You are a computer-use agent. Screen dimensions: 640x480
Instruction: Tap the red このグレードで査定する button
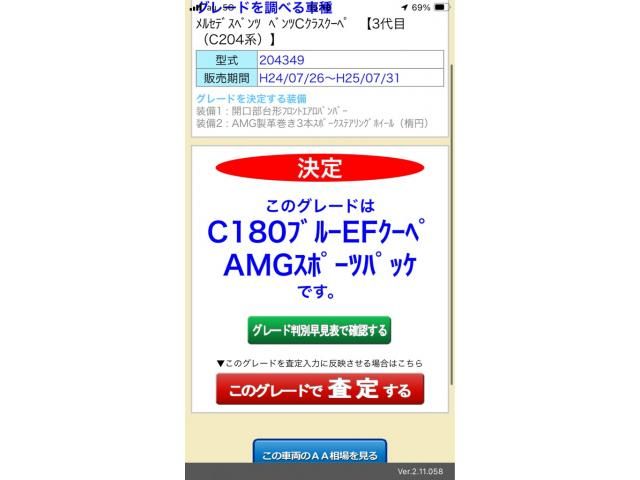click(x=319, y=390)
